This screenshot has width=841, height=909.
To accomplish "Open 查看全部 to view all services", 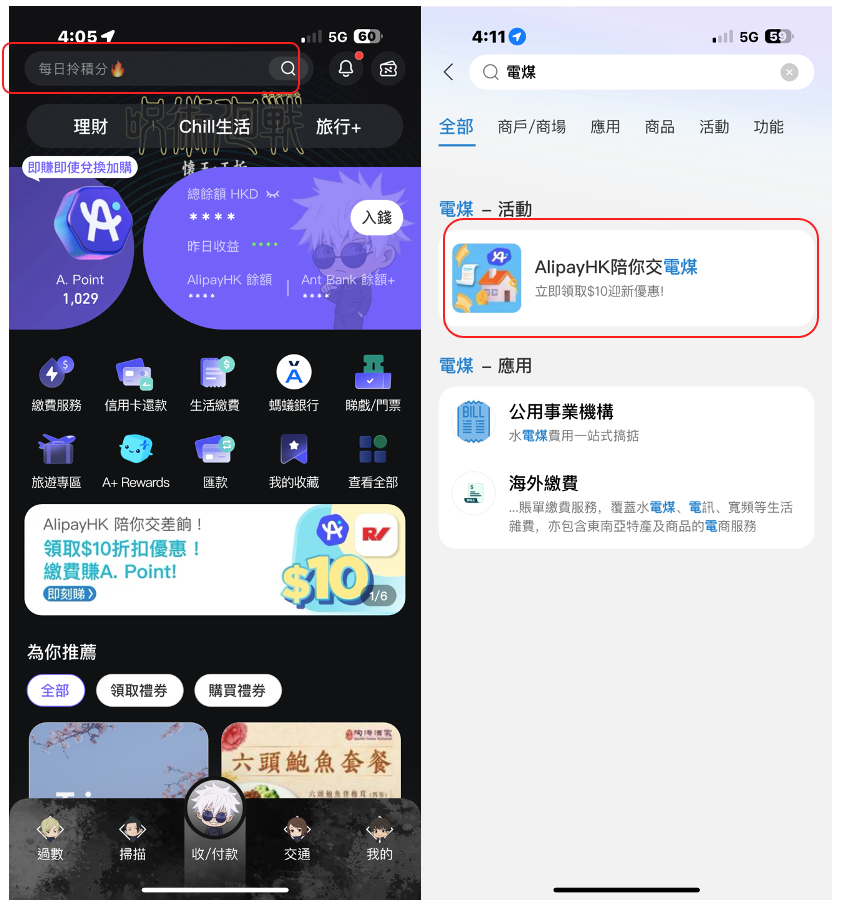I will click(x=372, y=460).
